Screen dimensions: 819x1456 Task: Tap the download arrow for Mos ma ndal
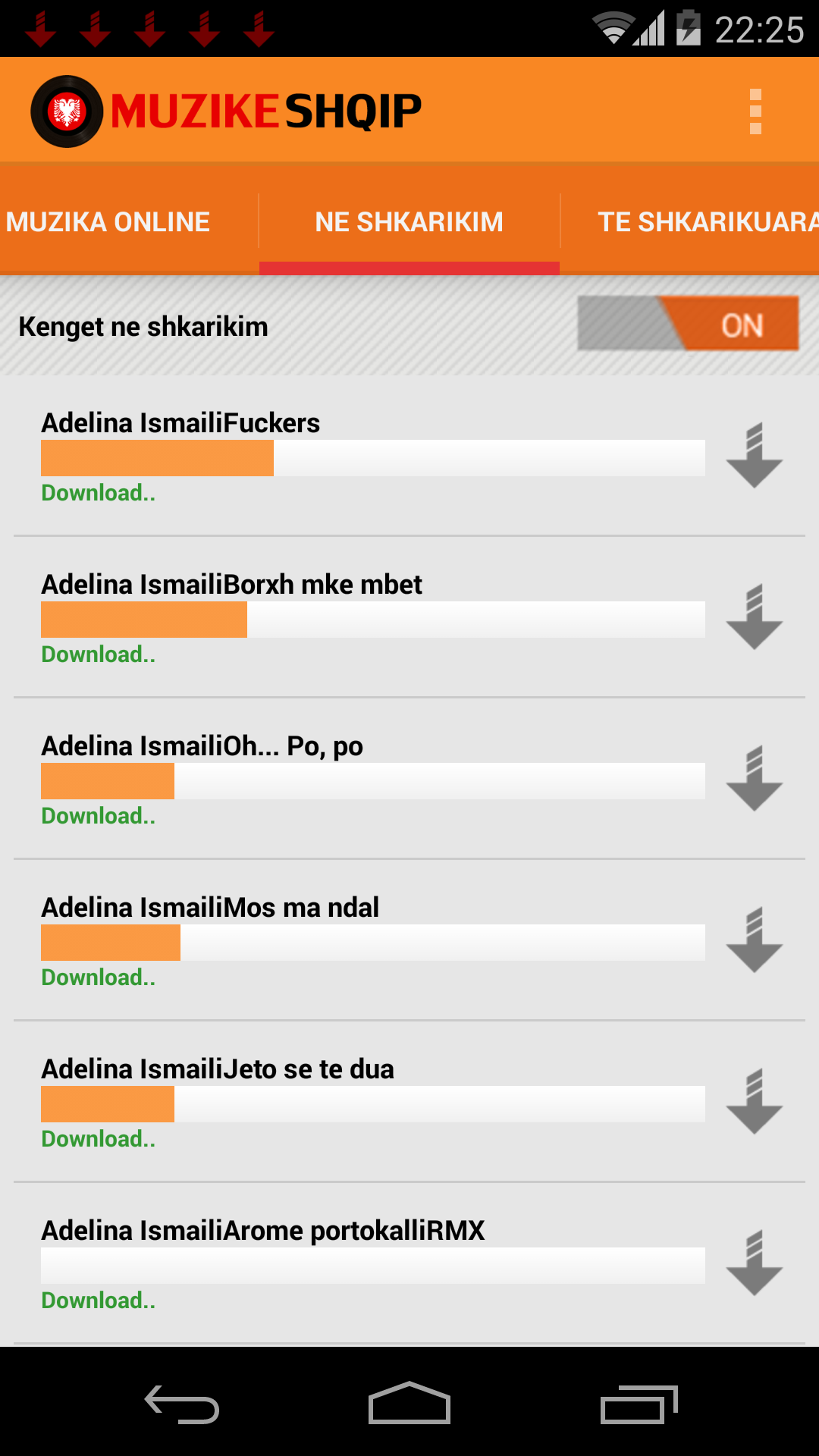(753, 943)
